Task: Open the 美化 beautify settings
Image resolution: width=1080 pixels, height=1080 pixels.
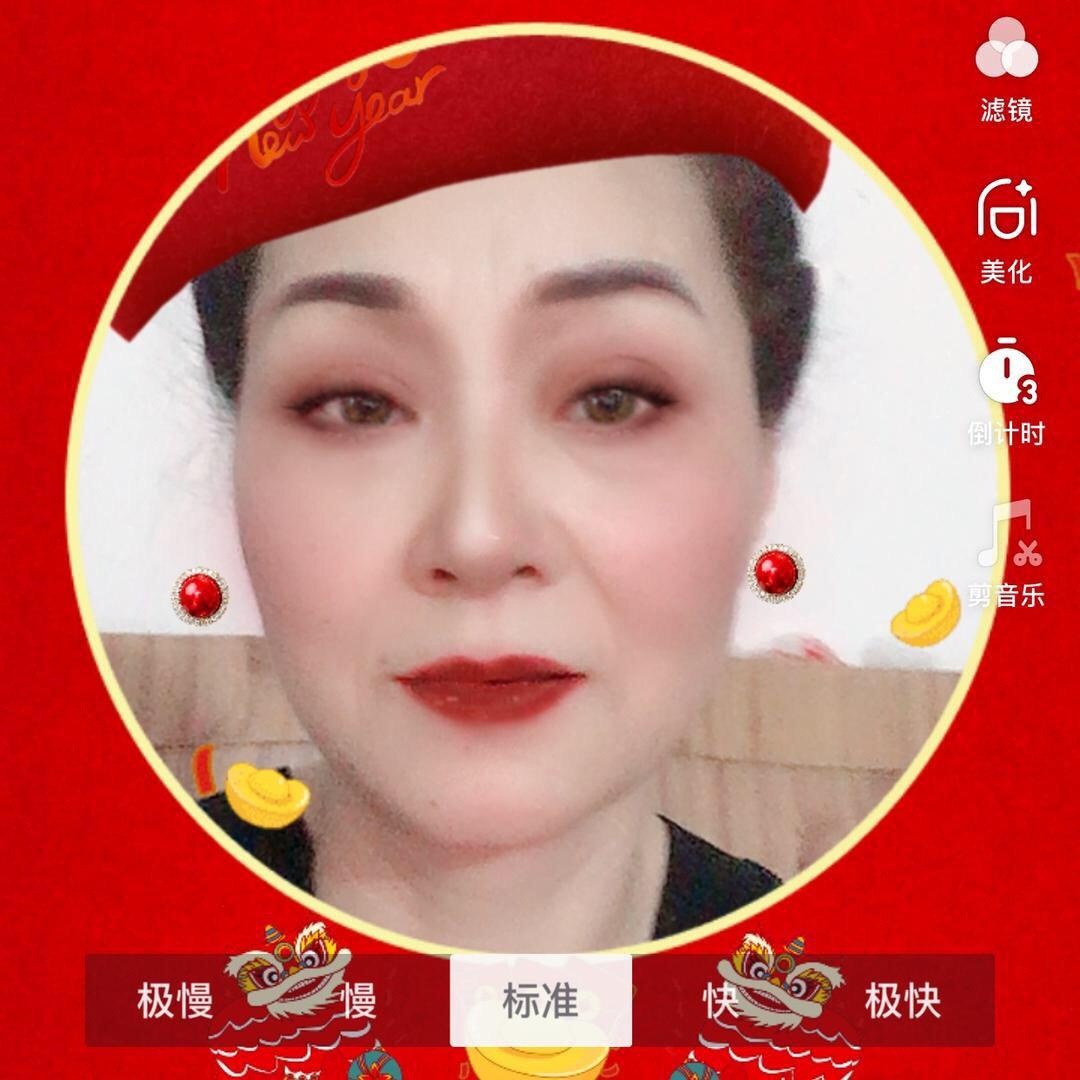Action: tap(1006, 229)
